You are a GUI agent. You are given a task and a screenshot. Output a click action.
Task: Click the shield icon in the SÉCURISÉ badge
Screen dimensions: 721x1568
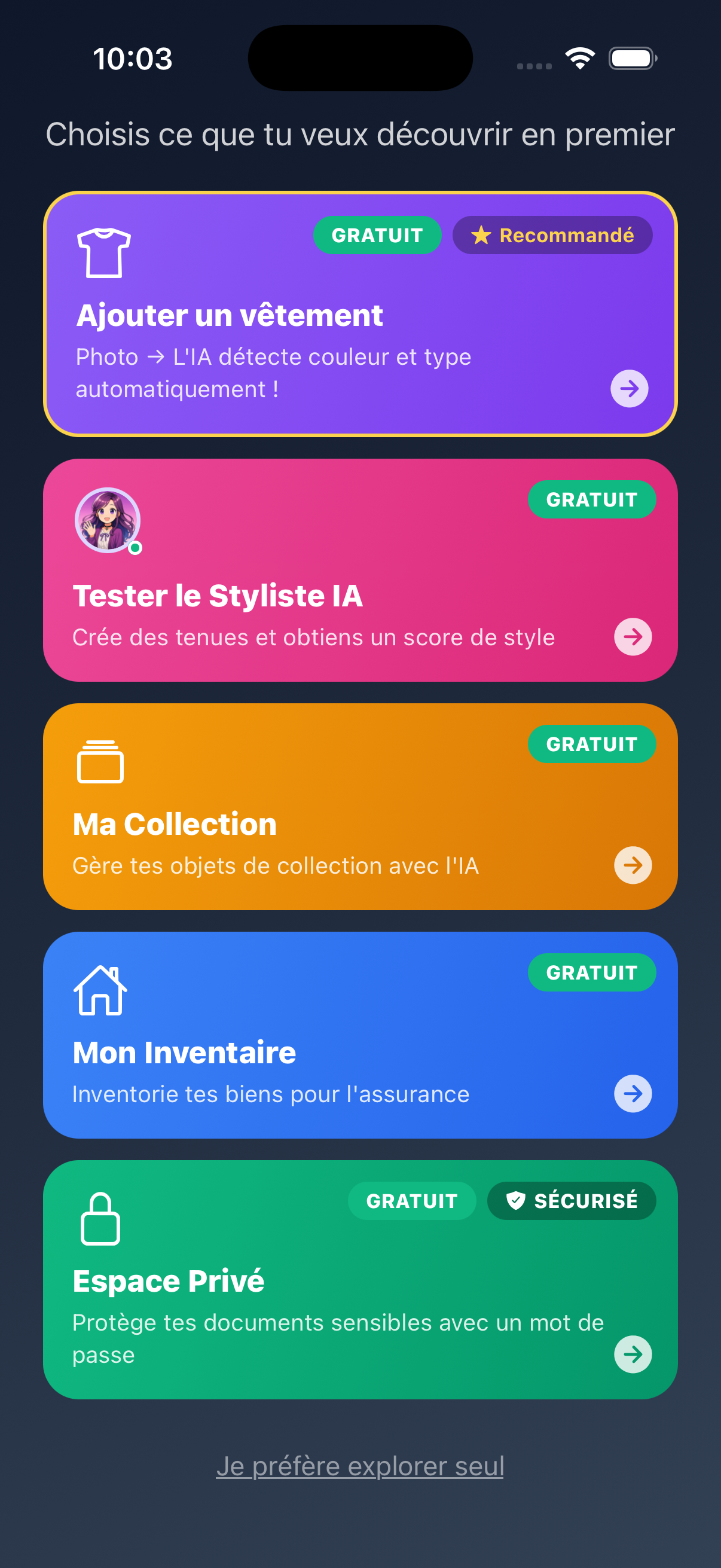coord(515,1200)
